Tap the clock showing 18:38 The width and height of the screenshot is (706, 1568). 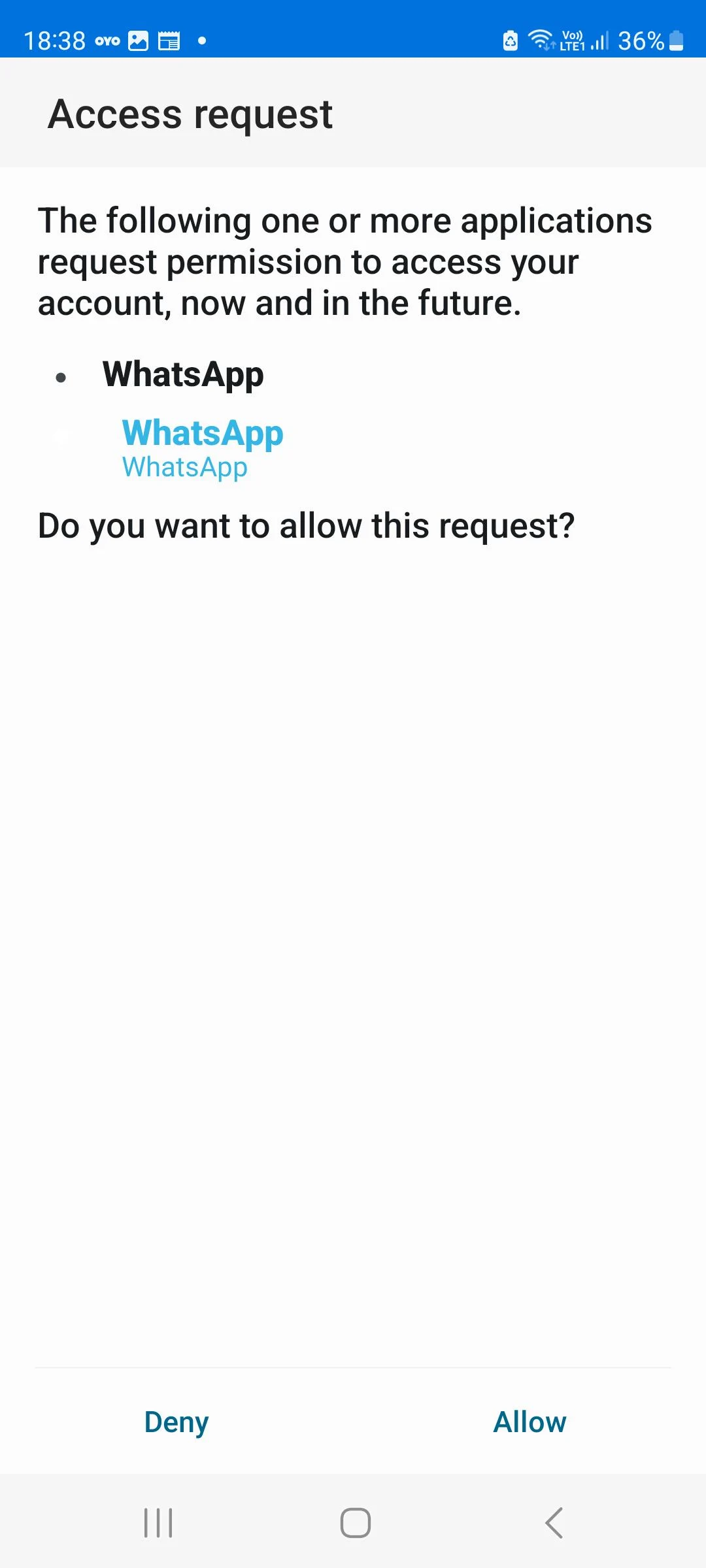click(x=55, y=39)
